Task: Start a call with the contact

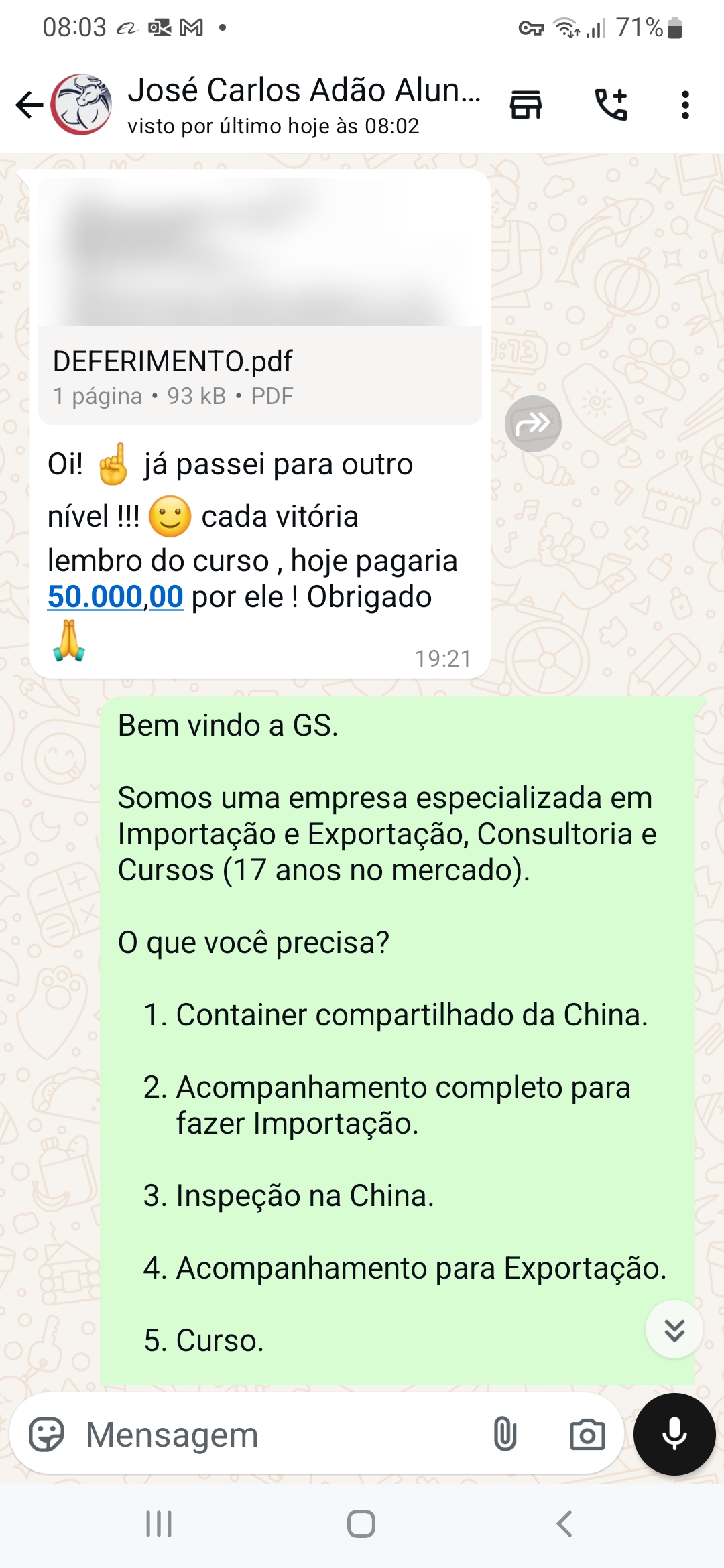Action: [611, 105]
